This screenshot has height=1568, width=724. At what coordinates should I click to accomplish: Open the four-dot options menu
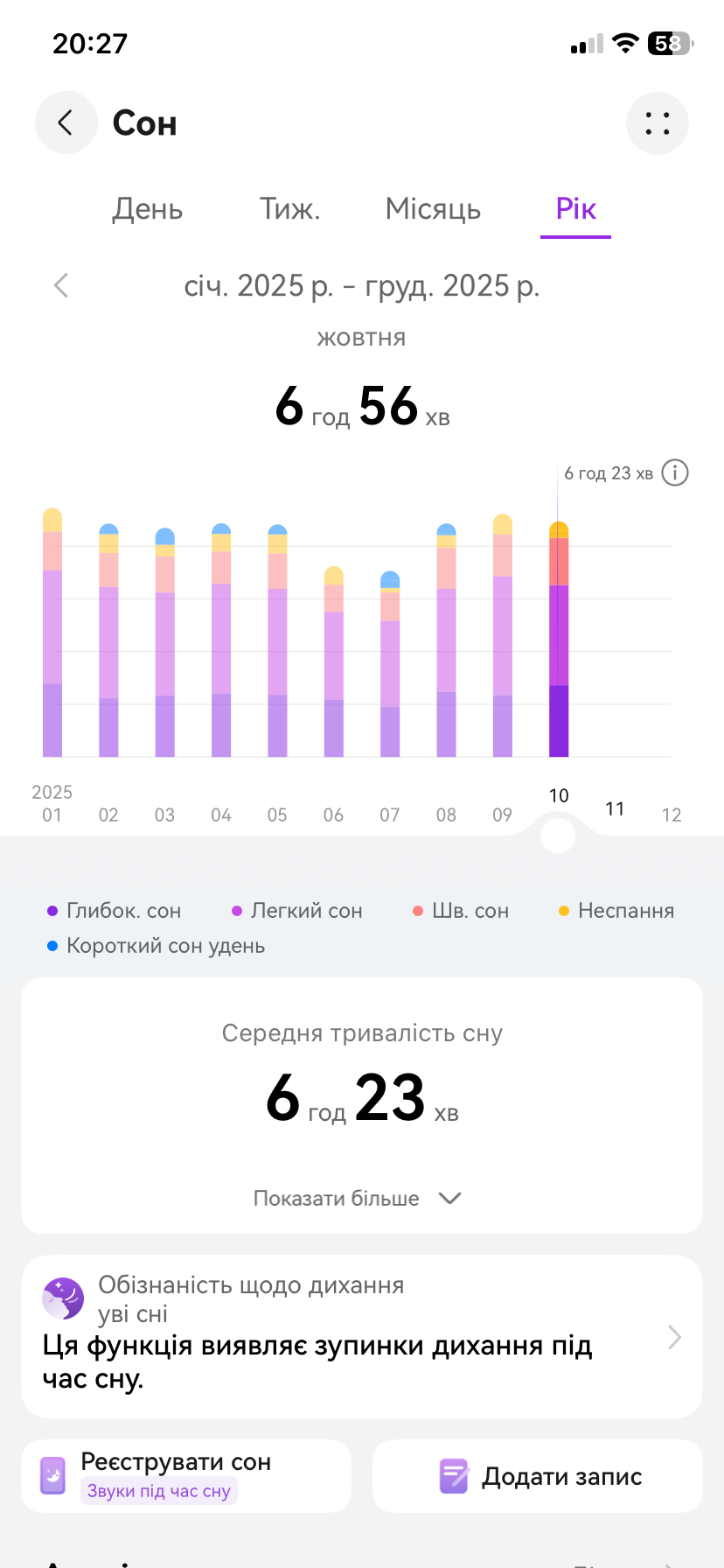point(658,123)
